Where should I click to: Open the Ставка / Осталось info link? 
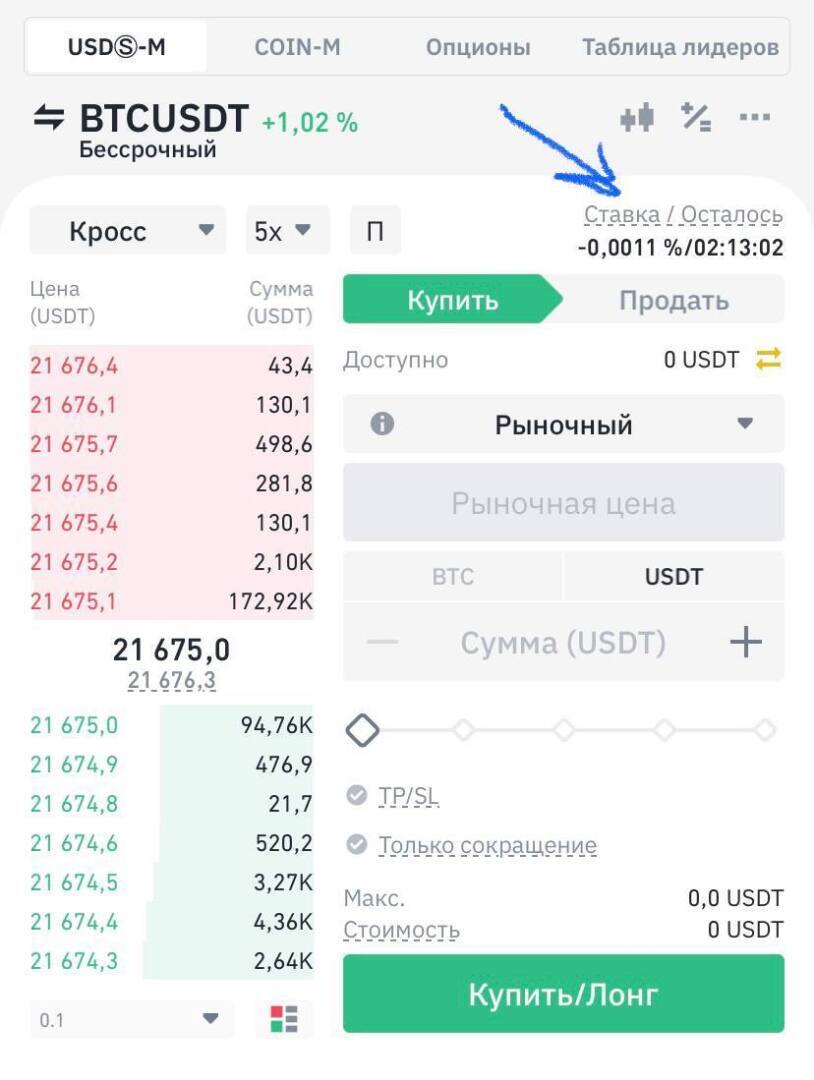pos(683,215)
